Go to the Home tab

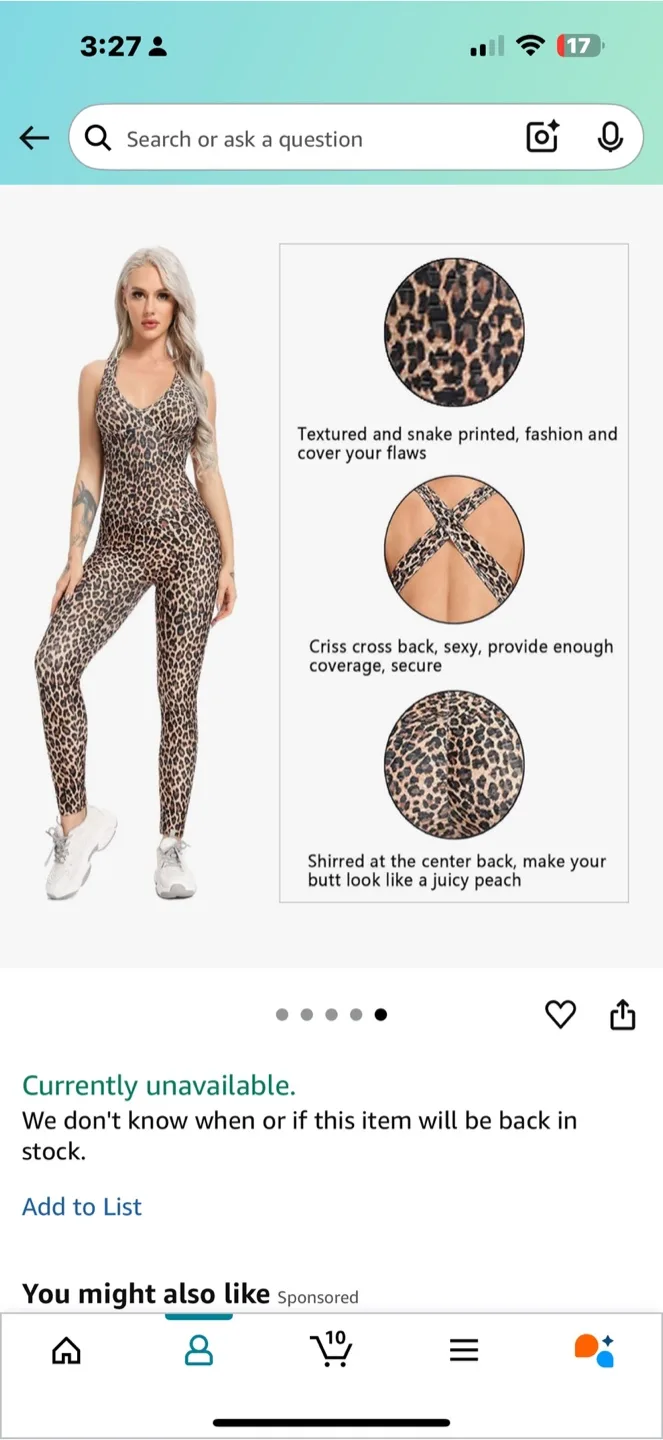[66, 1351]
